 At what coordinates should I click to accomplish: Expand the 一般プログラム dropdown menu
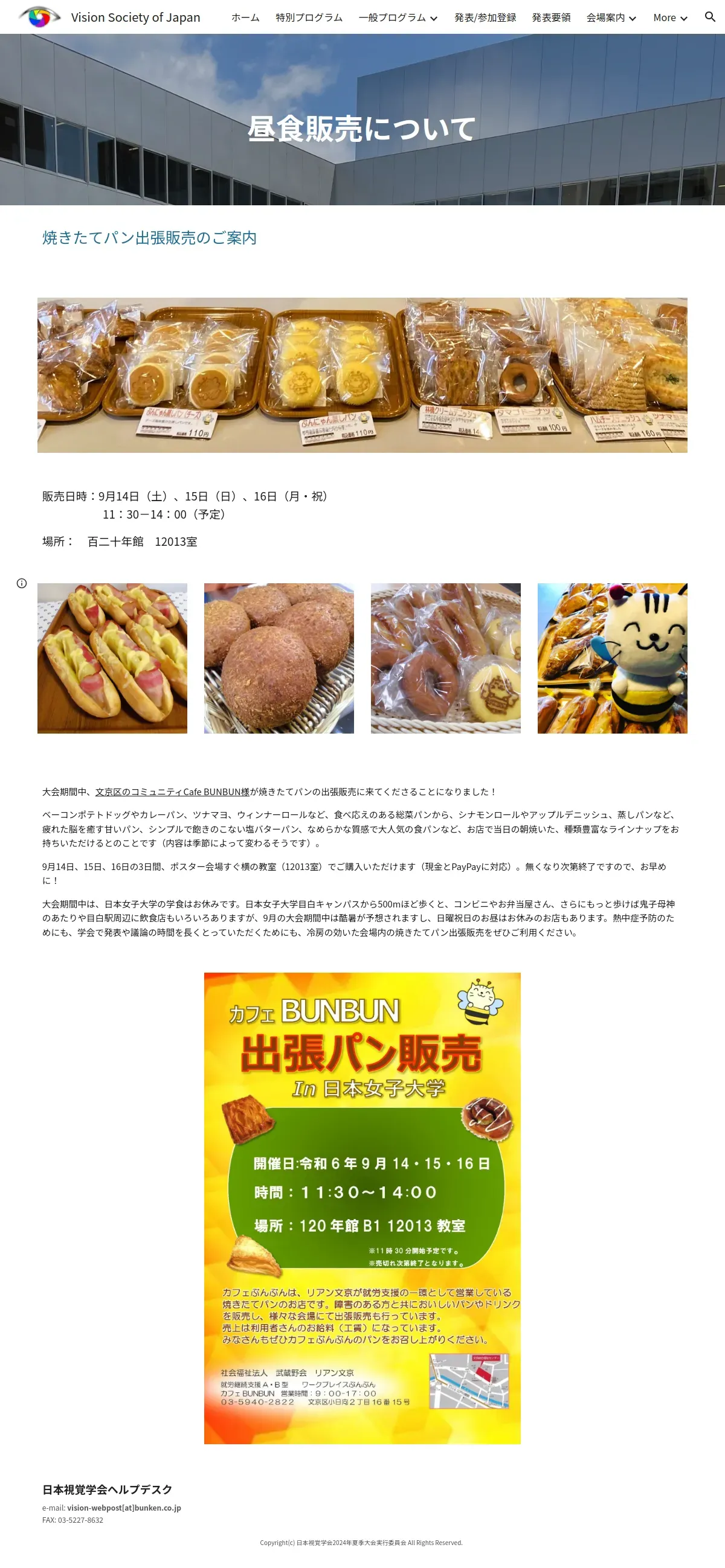pyautogui.click(x=398, y=18)
